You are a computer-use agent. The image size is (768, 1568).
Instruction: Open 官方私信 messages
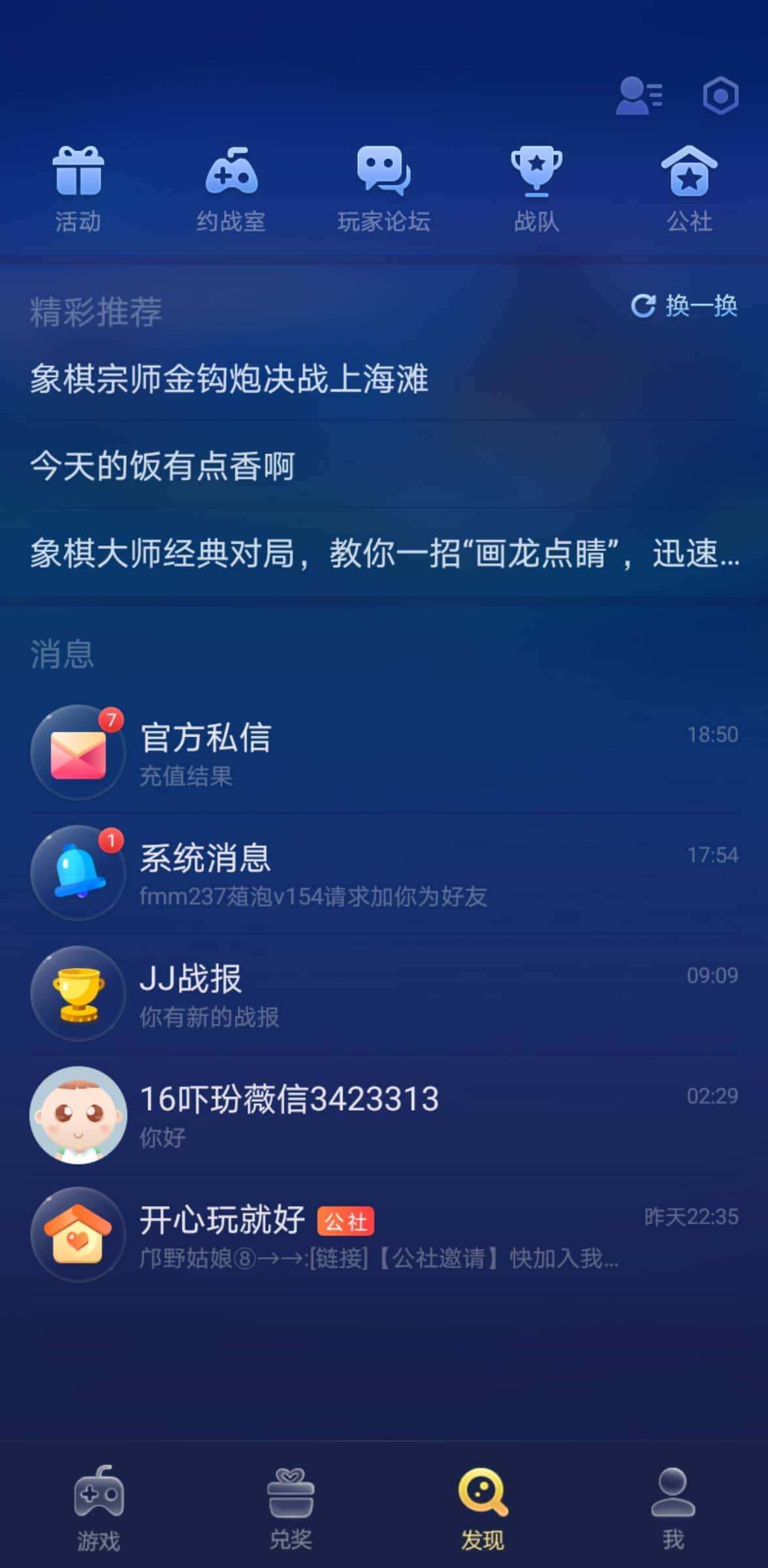[x=384, y=753]
